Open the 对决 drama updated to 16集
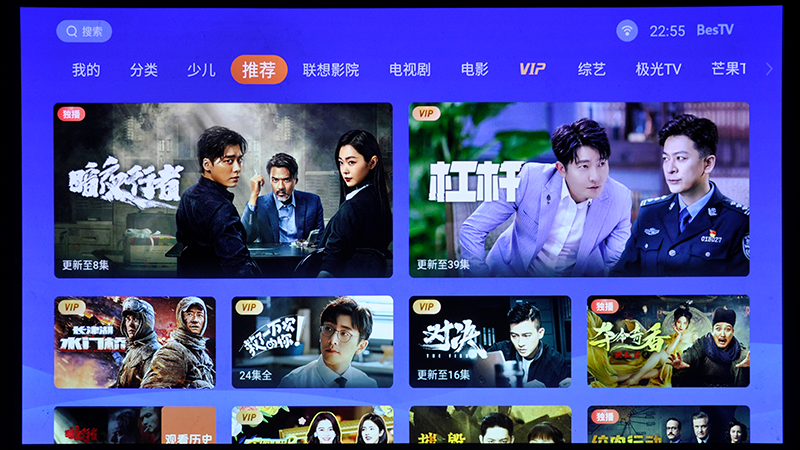Image resolution: width=800 pixels, height=450 pixels. pos(490,341)
